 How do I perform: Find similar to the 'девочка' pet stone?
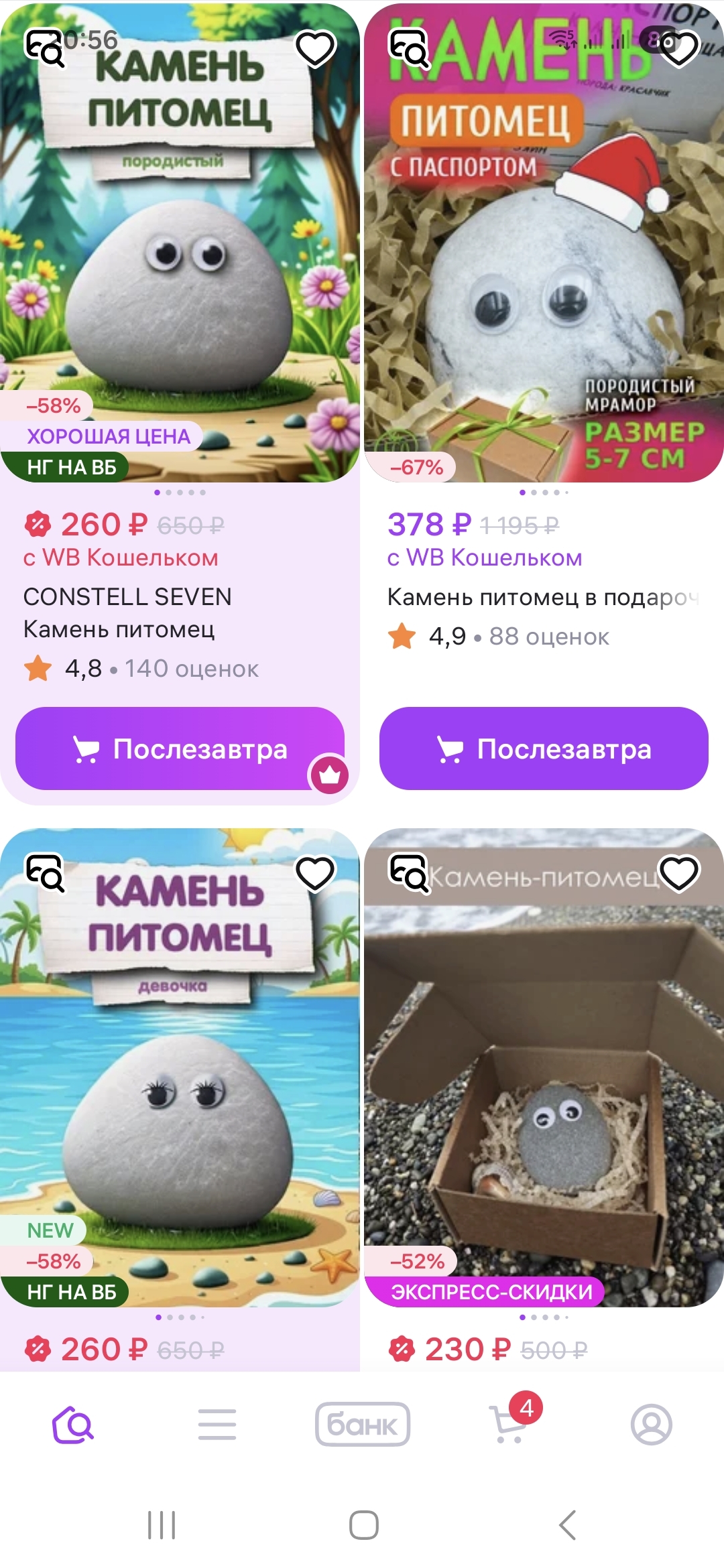pos(45,873)
